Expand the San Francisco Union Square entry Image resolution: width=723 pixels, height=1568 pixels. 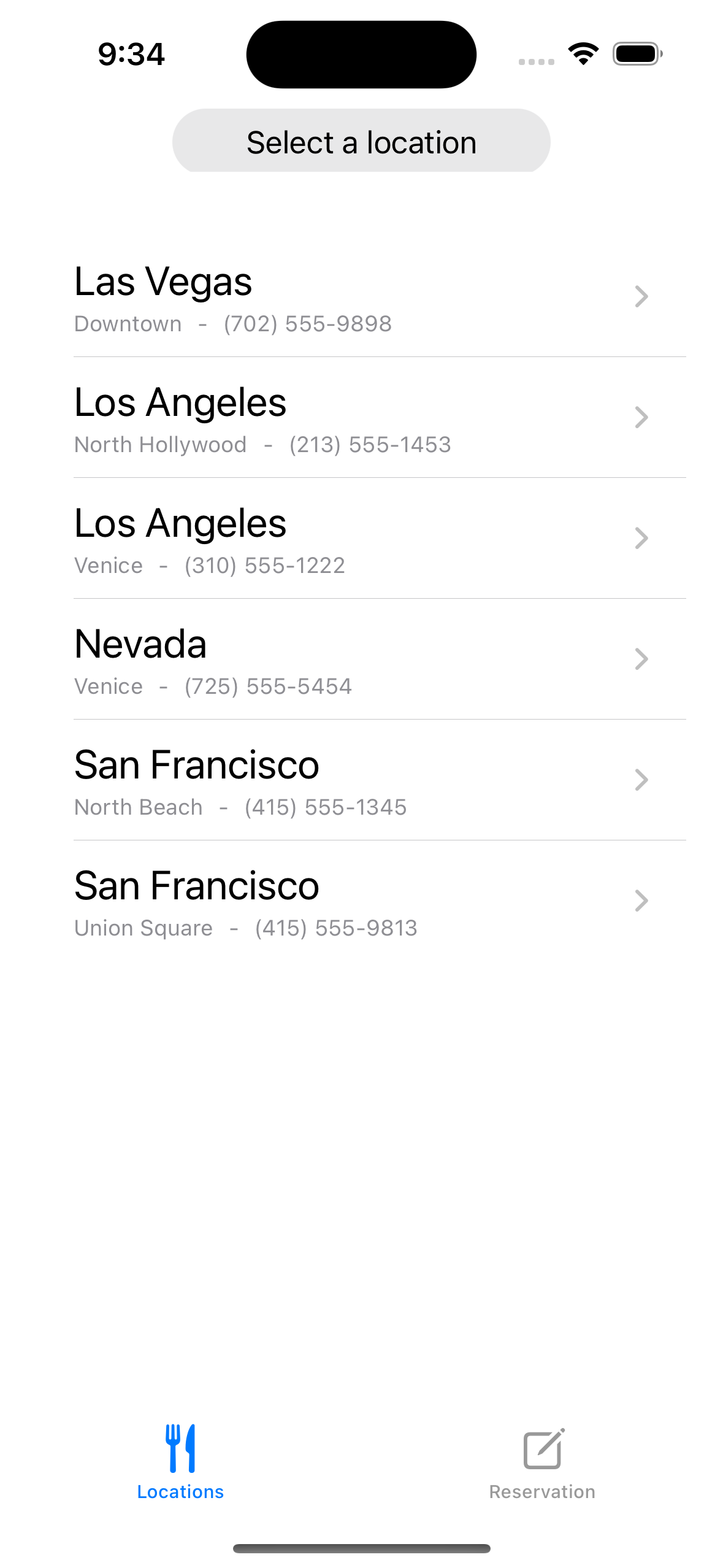coord(641,901)
